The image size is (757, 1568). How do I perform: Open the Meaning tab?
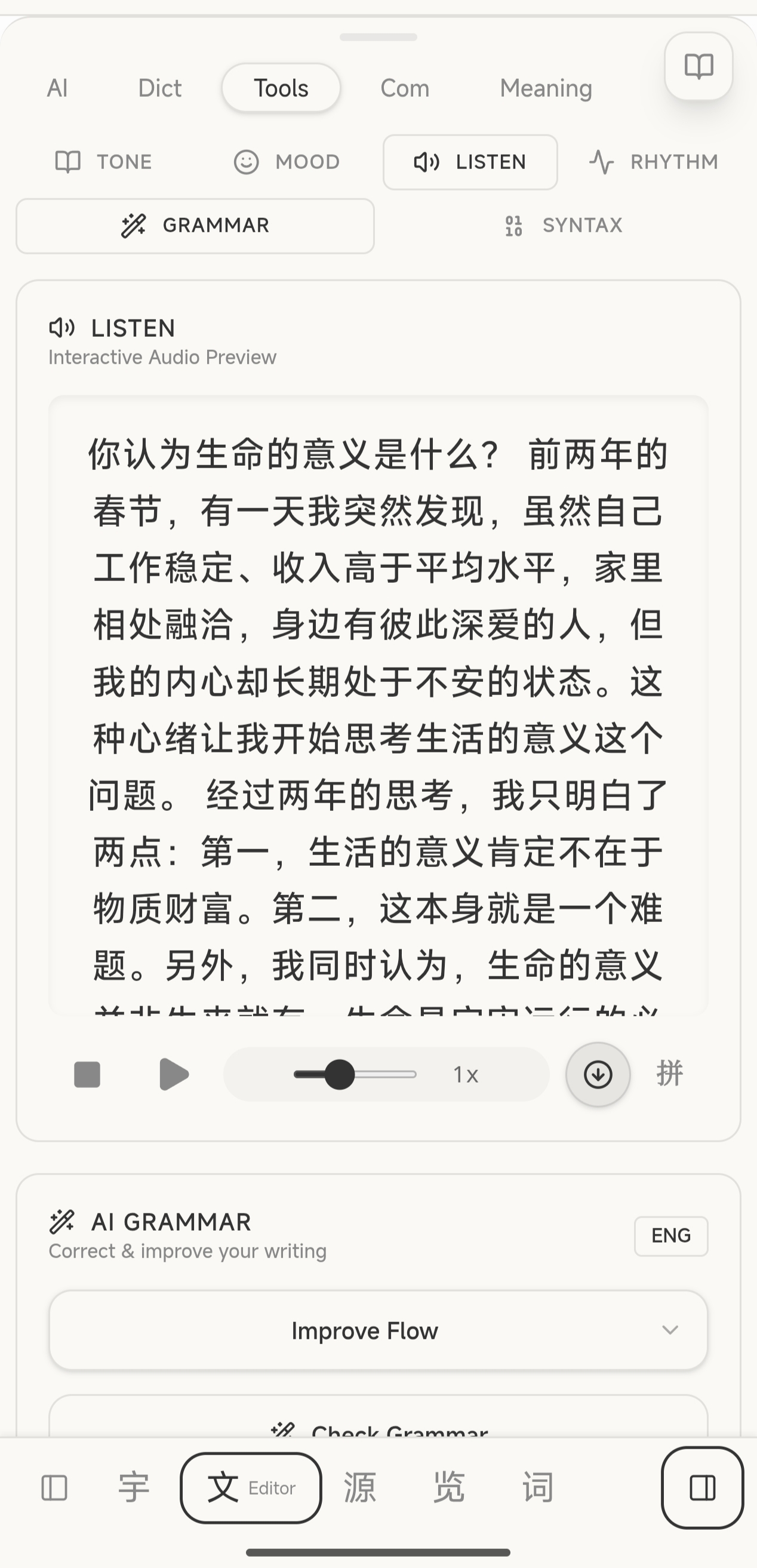coord(546,88)
